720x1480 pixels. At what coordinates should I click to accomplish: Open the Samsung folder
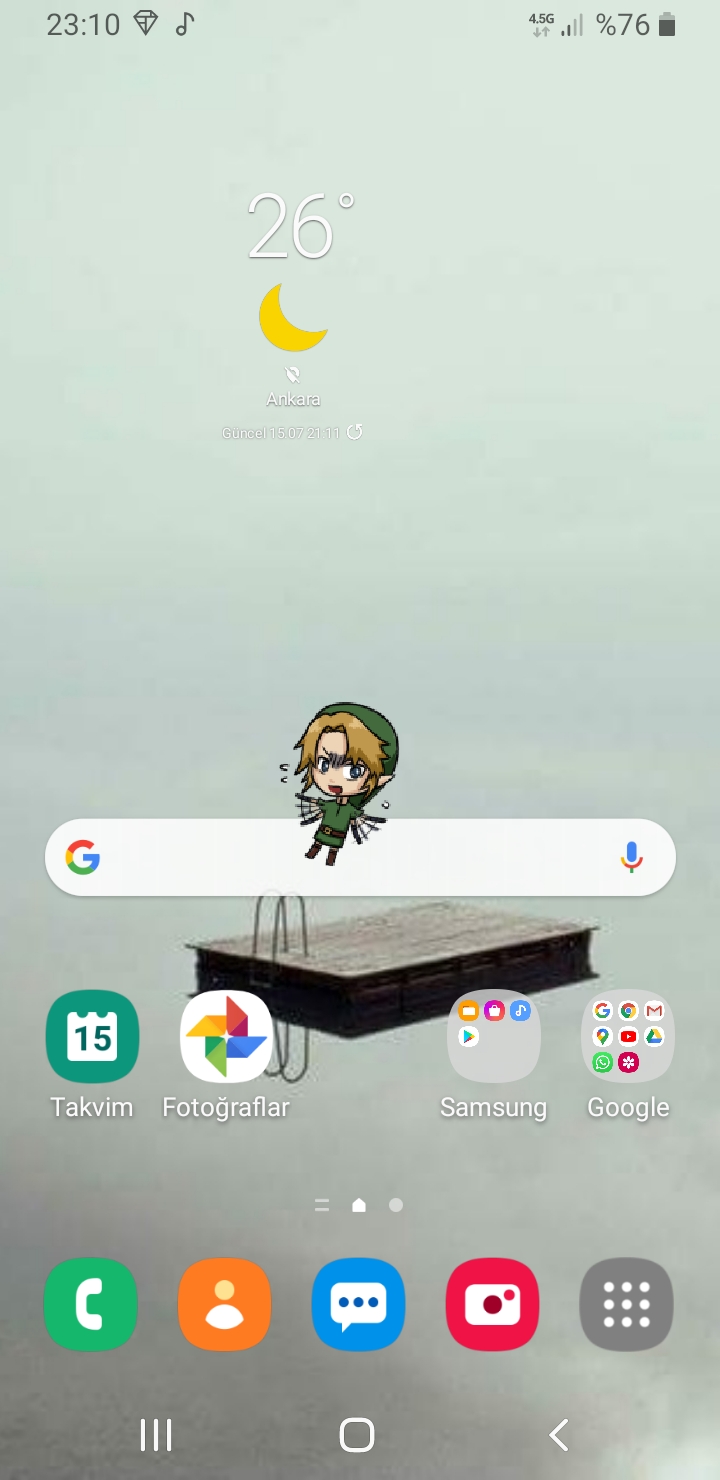pos(494,1037)
